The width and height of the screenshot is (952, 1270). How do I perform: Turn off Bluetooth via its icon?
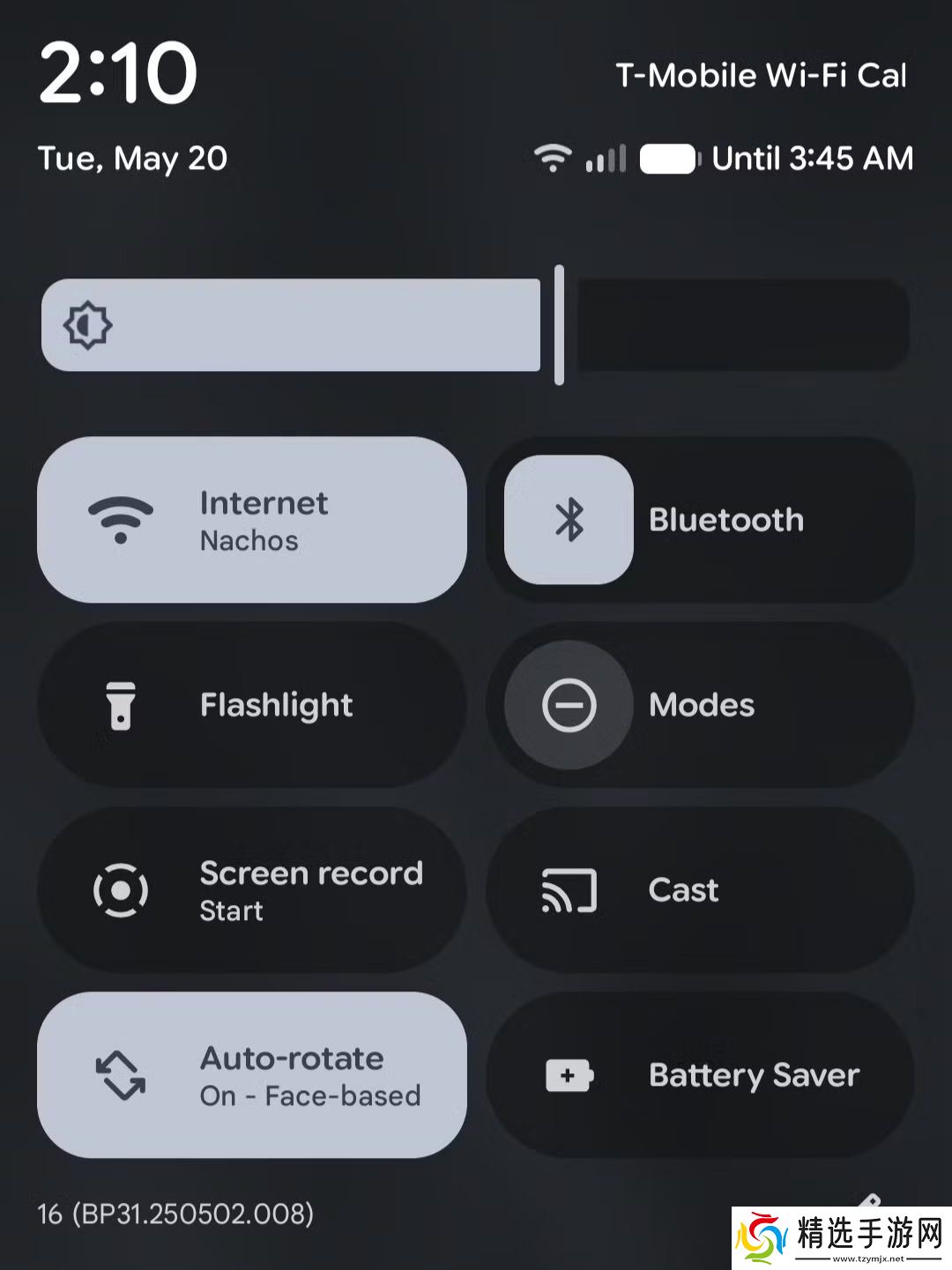click(569, 520)
